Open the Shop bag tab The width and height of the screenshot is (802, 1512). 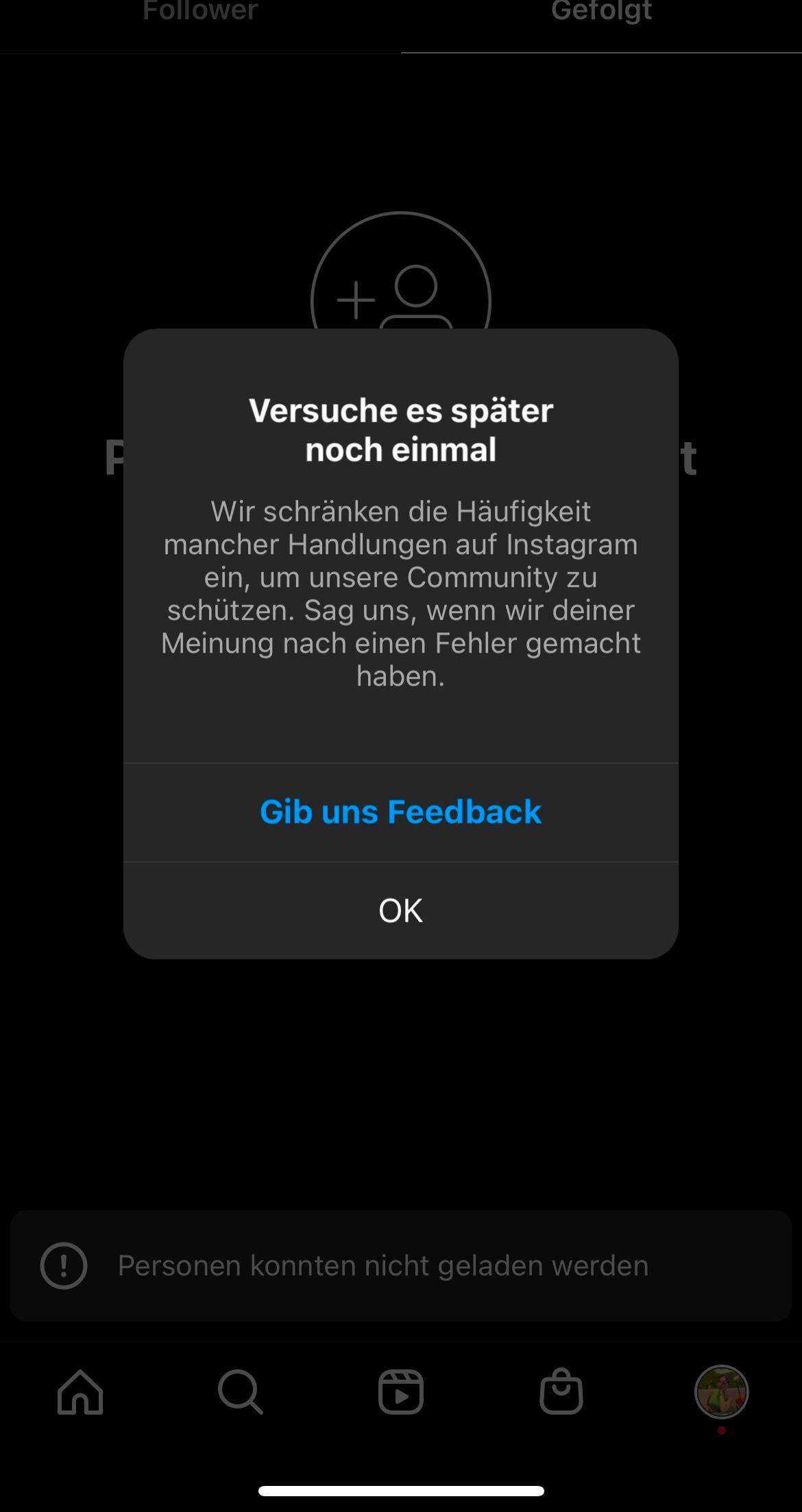pos(561,1392)
